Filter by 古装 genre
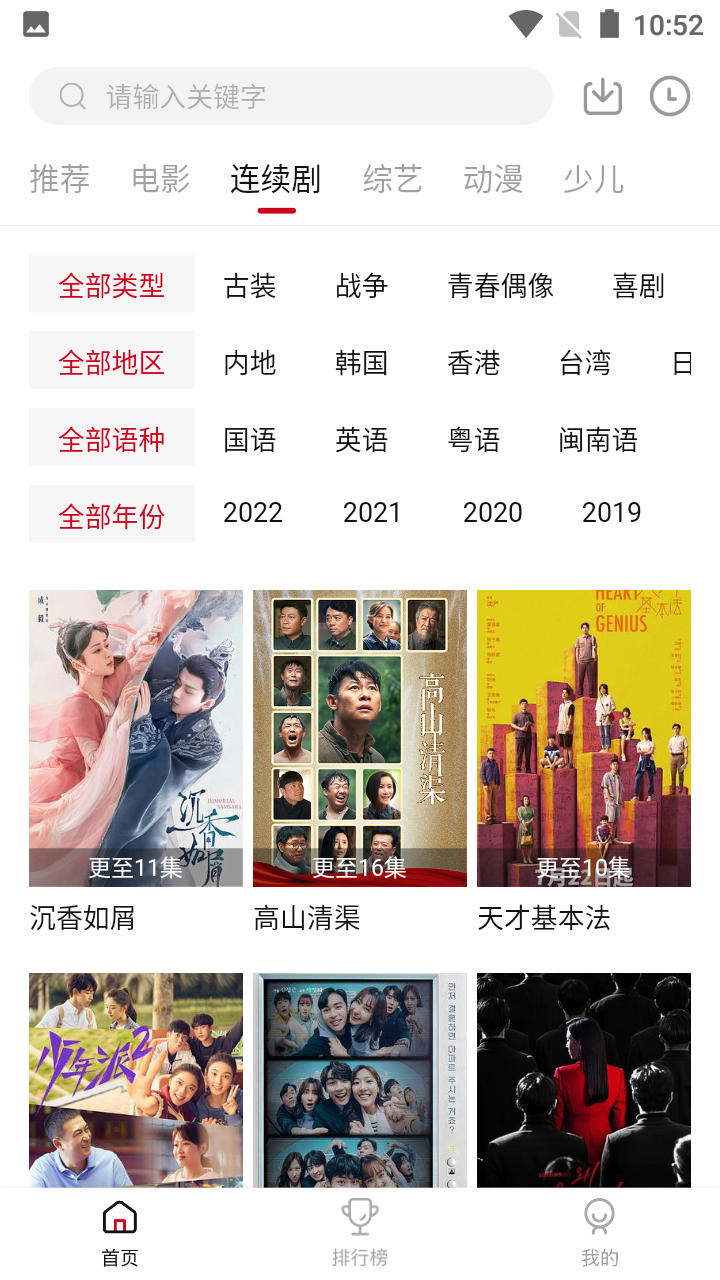 250,286
